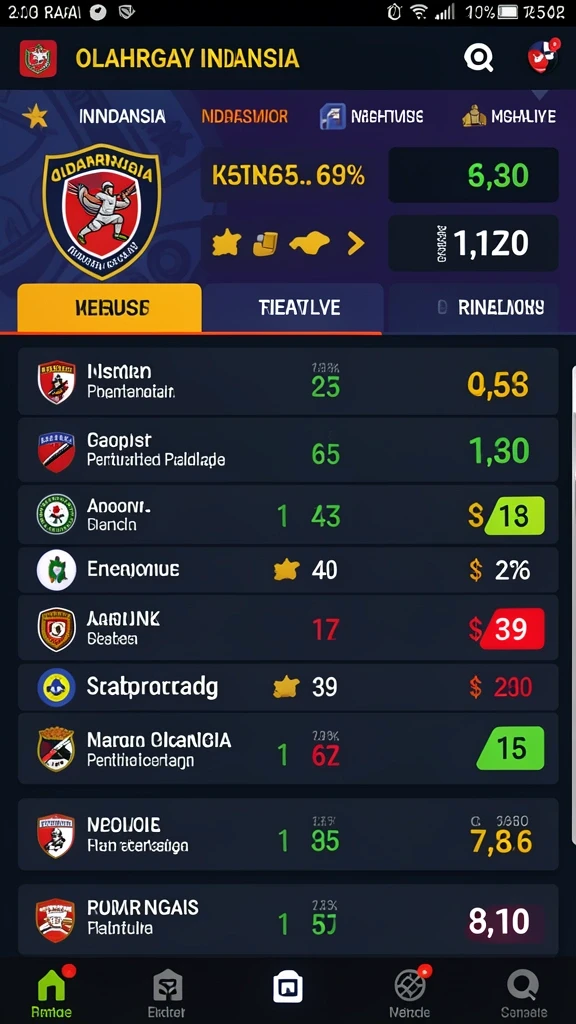
Task: Open the NEOUOIE row
Action: click(288, 834)
